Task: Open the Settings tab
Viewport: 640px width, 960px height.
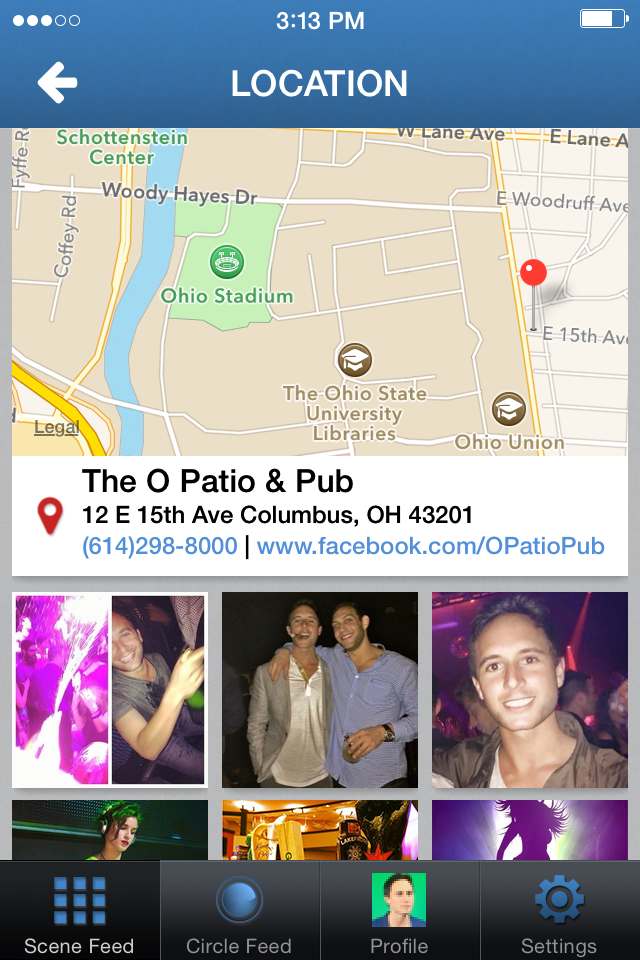Action: (x=559, y=912)
